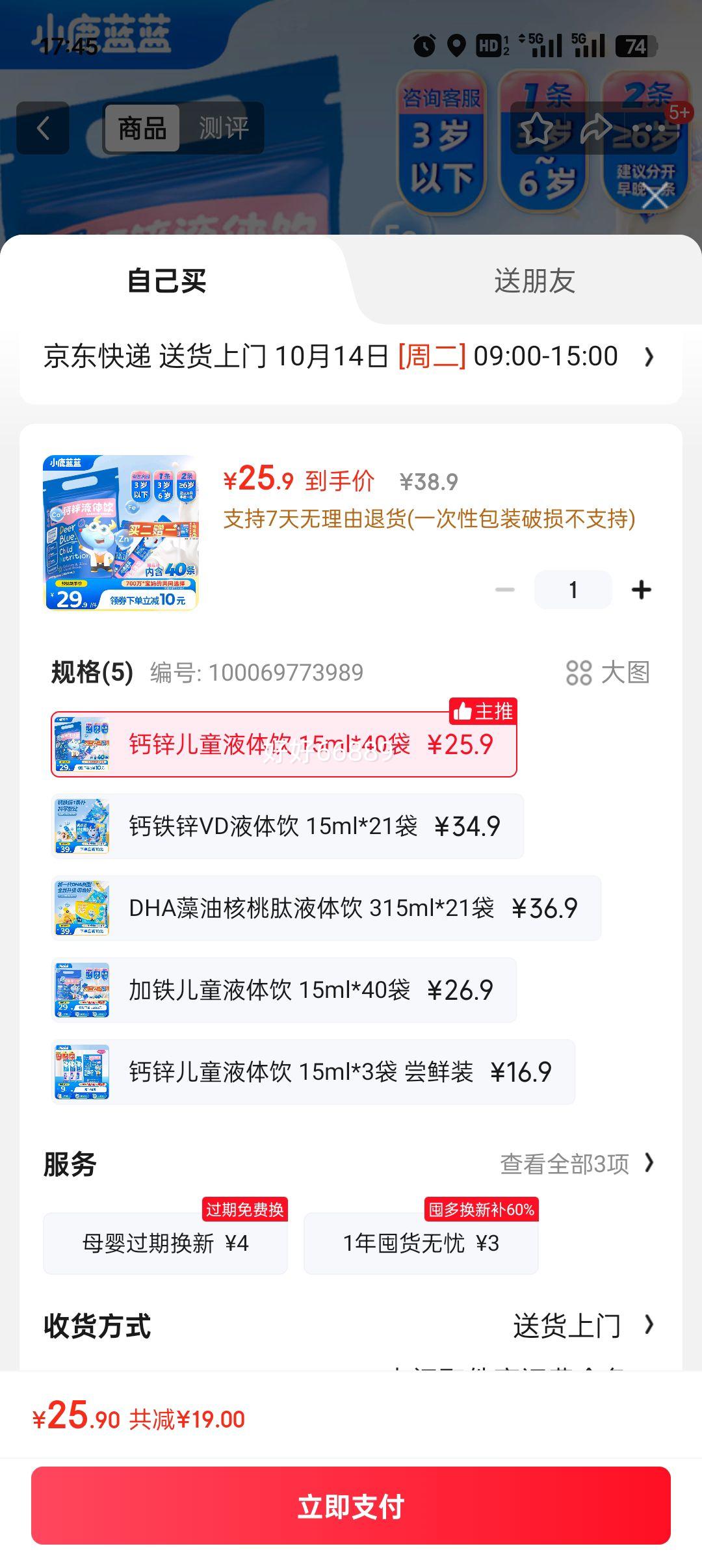Pick 加铁儿童液体饮 15ml*40袋
This screenshot has height=1568, width=702.
point(283,990)
